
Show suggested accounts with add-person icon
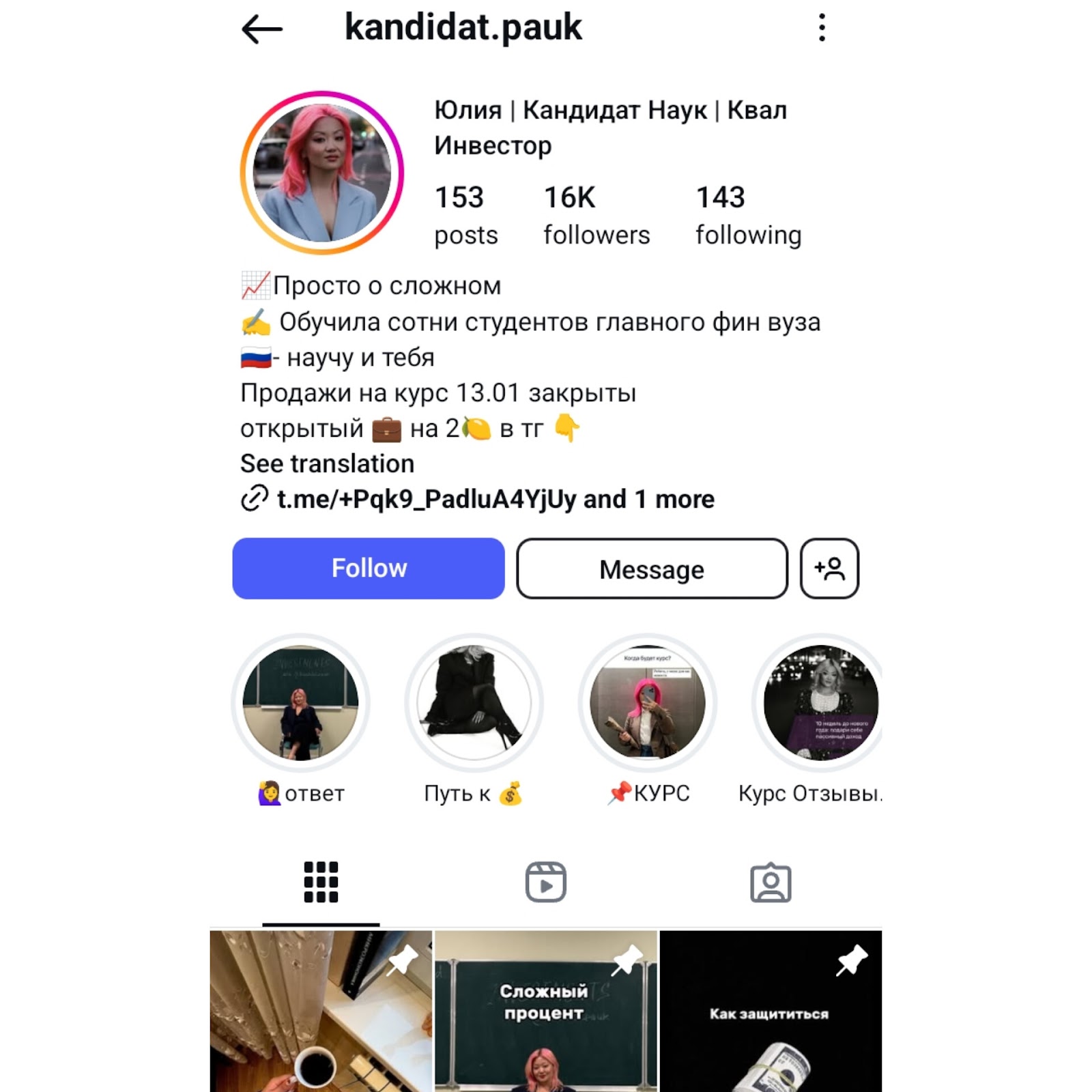829,569
